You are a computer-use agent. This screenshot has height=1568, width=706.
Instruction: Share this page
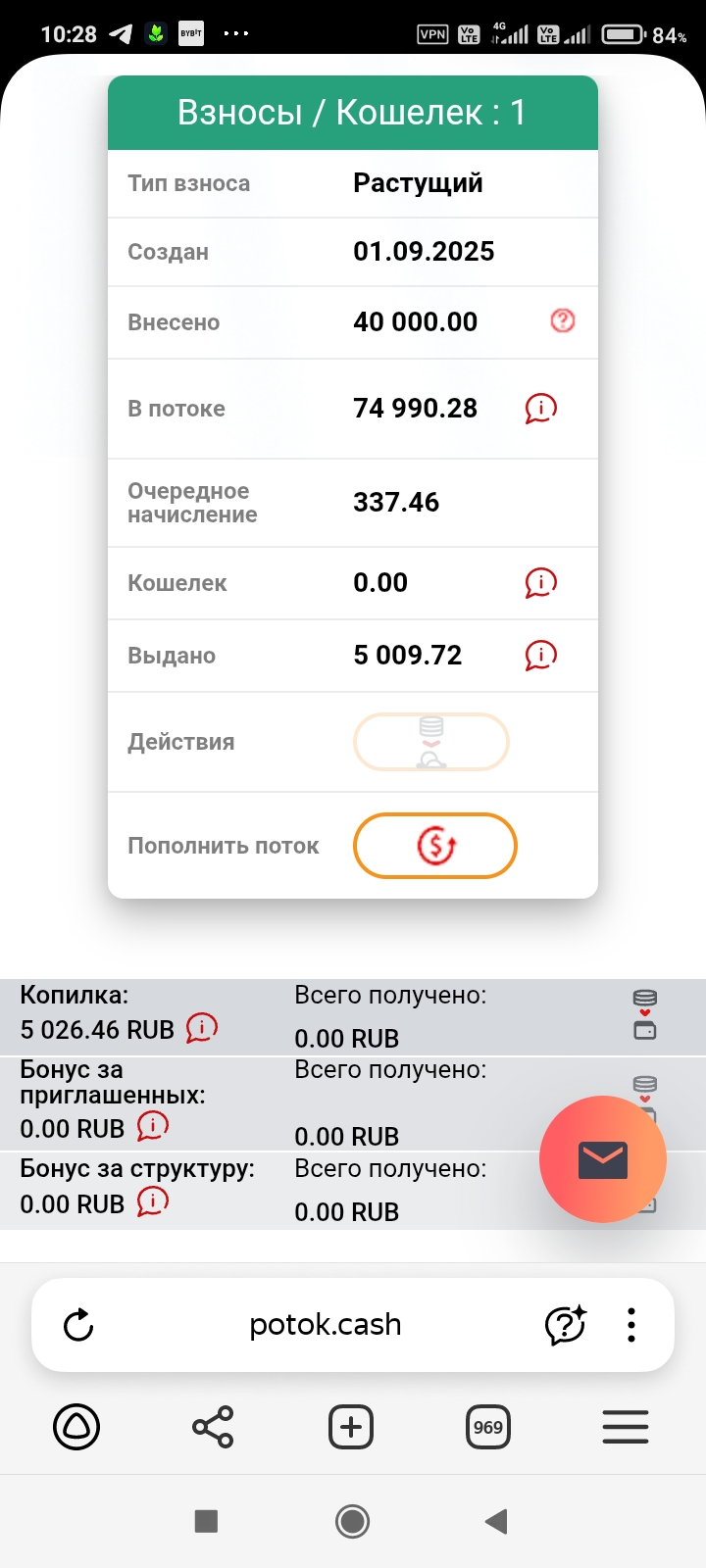(x=213, y=1427)
